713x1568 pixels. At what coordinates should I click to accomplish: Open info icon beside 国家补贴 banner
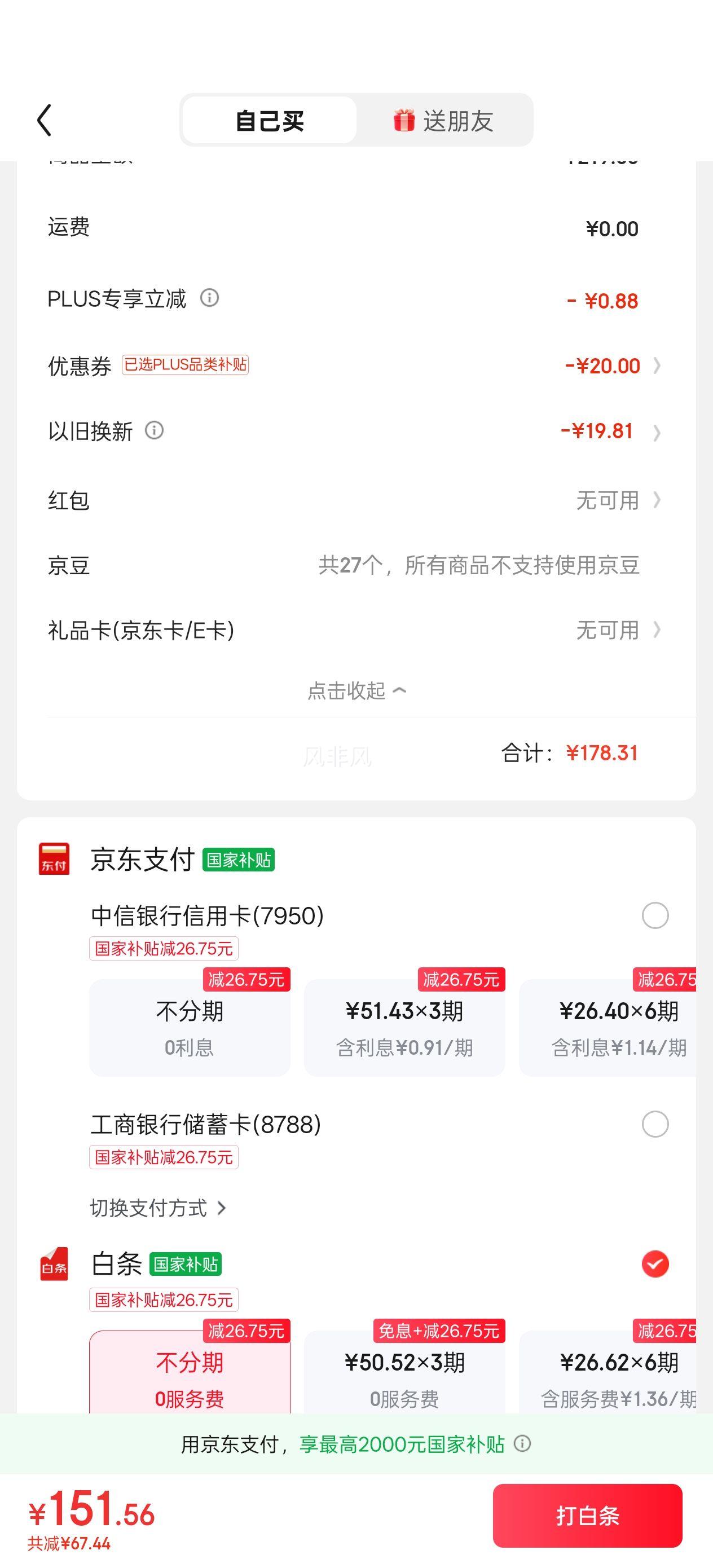pyautogui.click(x=522, y=1444)
